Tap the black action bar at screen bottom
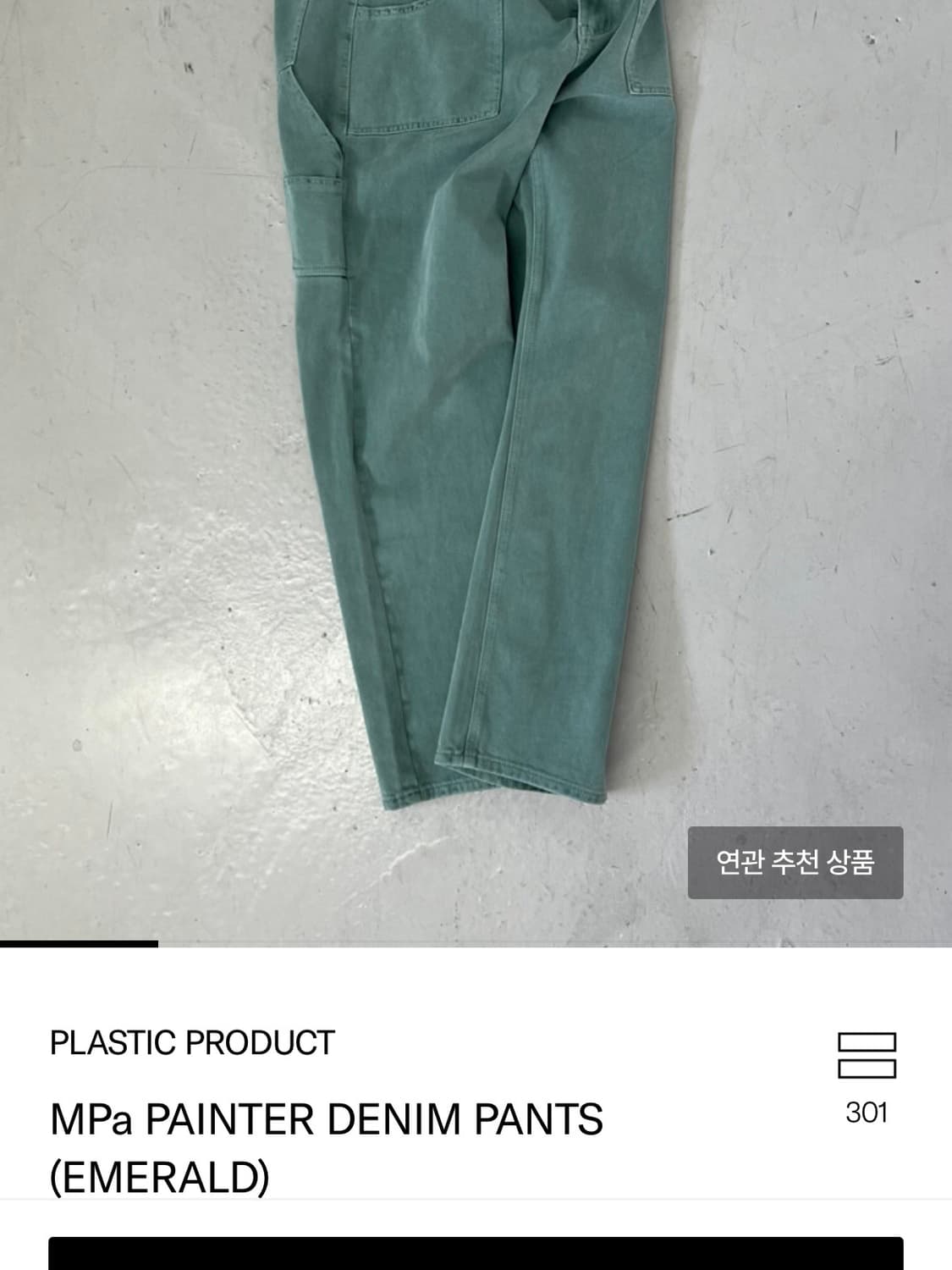Image resolution: width=952 pixels, height=1270 pixels. 476,1253
